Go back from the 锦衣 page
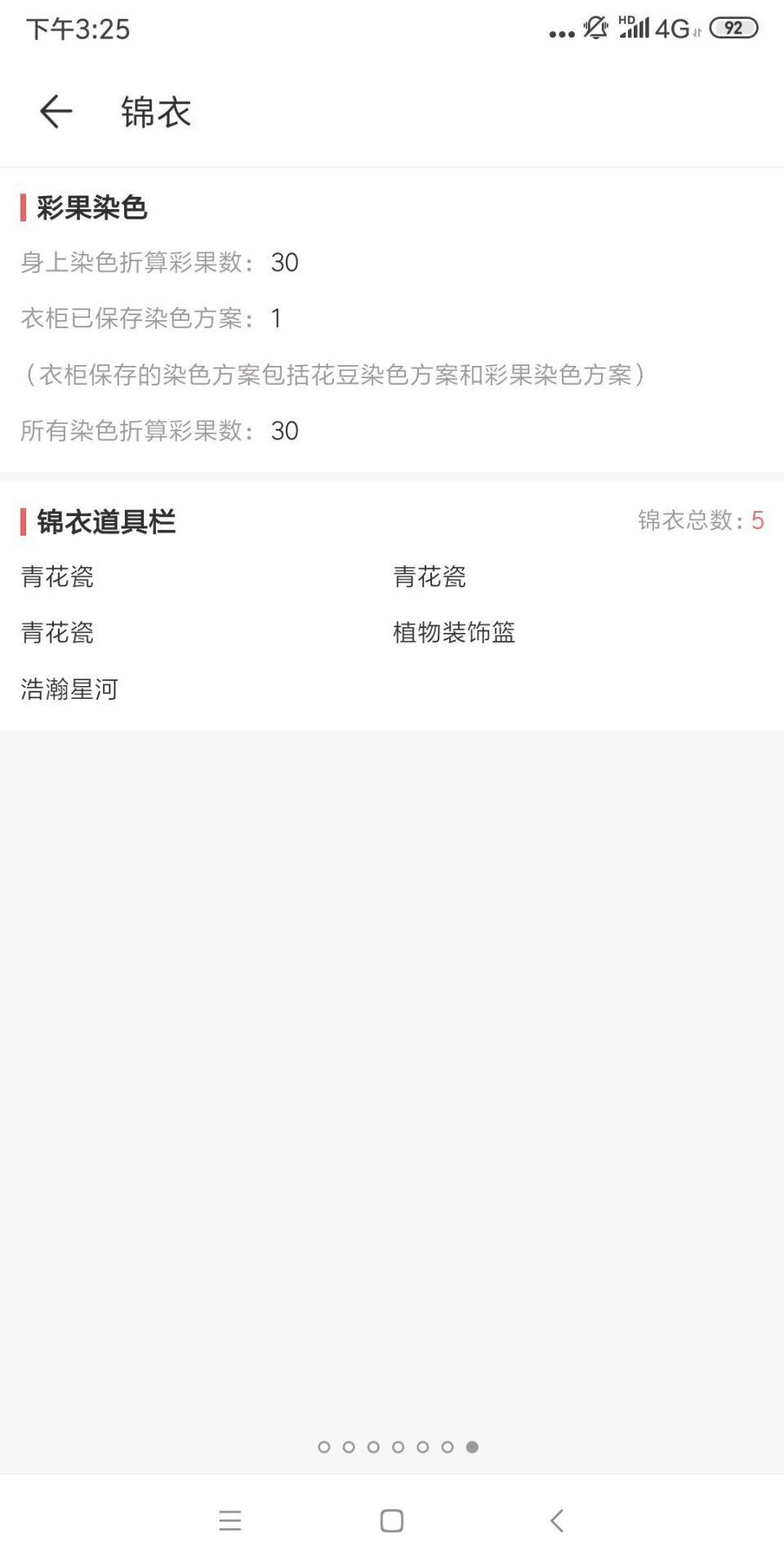The height and width of the screenshot is (1568, 784). [56, 112]
